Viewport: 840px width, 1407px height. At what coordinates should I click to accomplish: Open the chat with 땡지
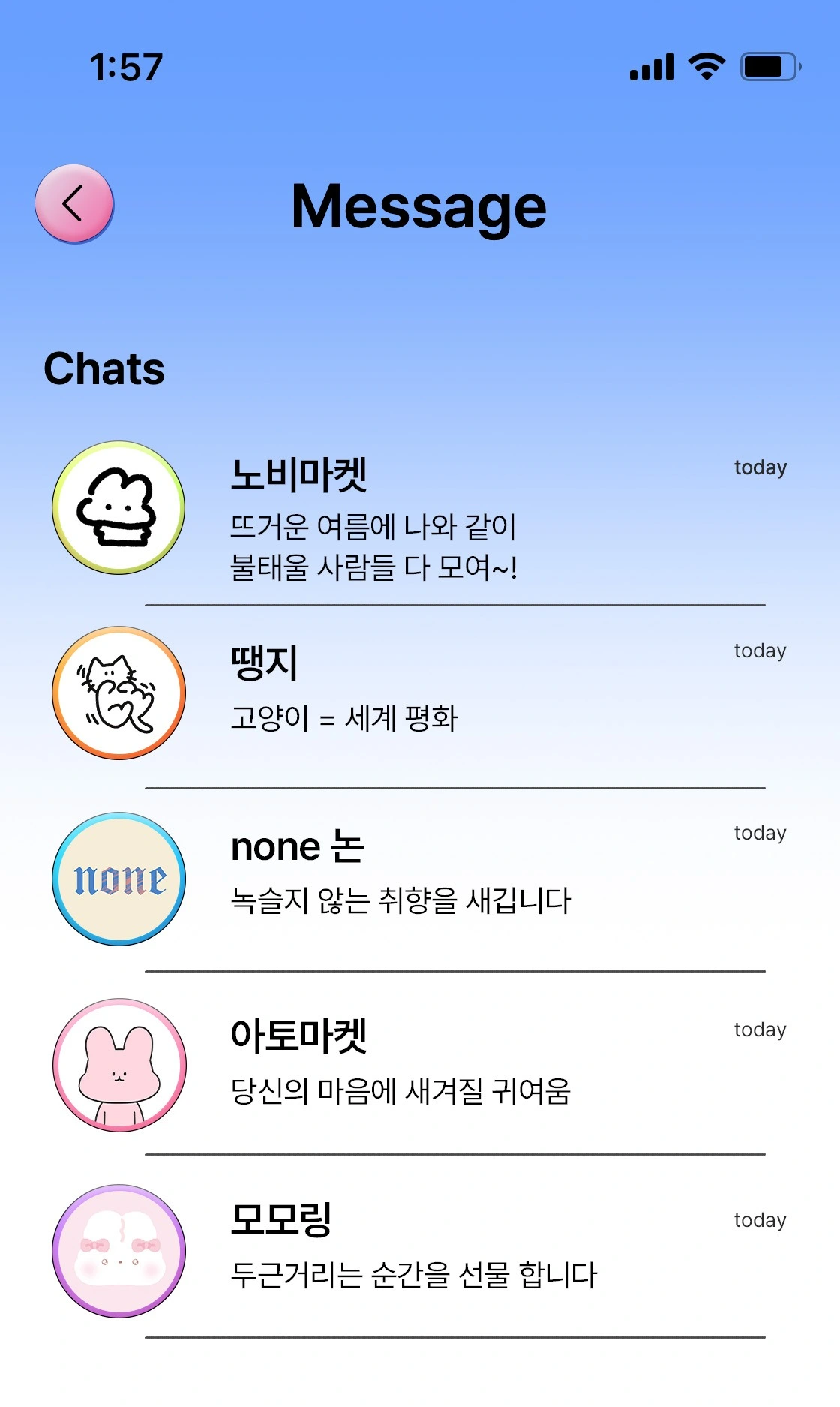click(420, 694)
